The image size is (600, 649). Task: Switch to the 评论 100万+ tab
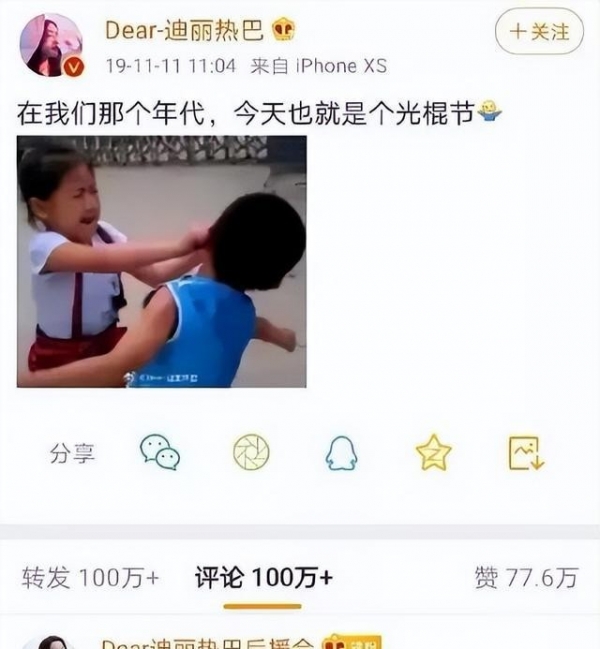point(263,577)
